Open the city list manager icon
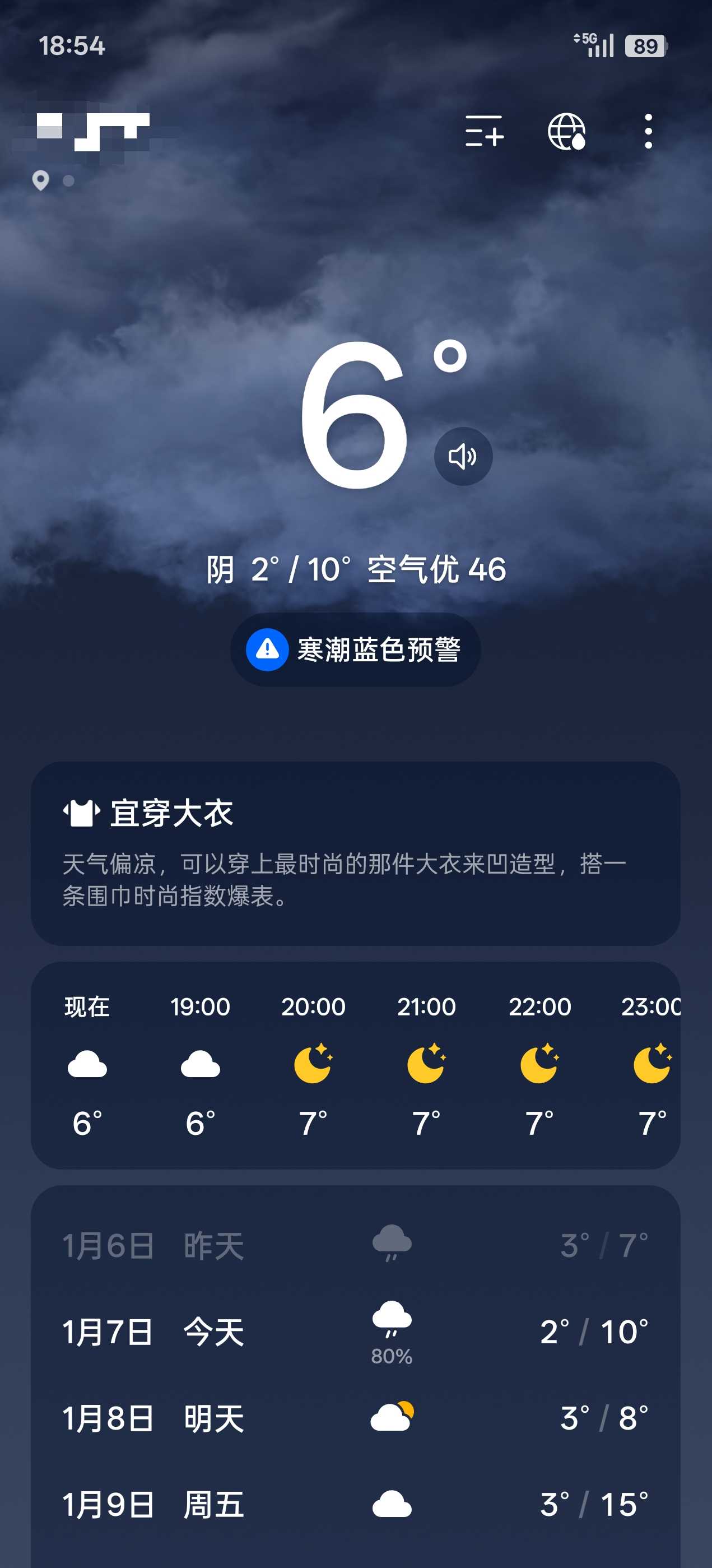This screenshot has height=1568, width=712. click(x=484, y=131)
